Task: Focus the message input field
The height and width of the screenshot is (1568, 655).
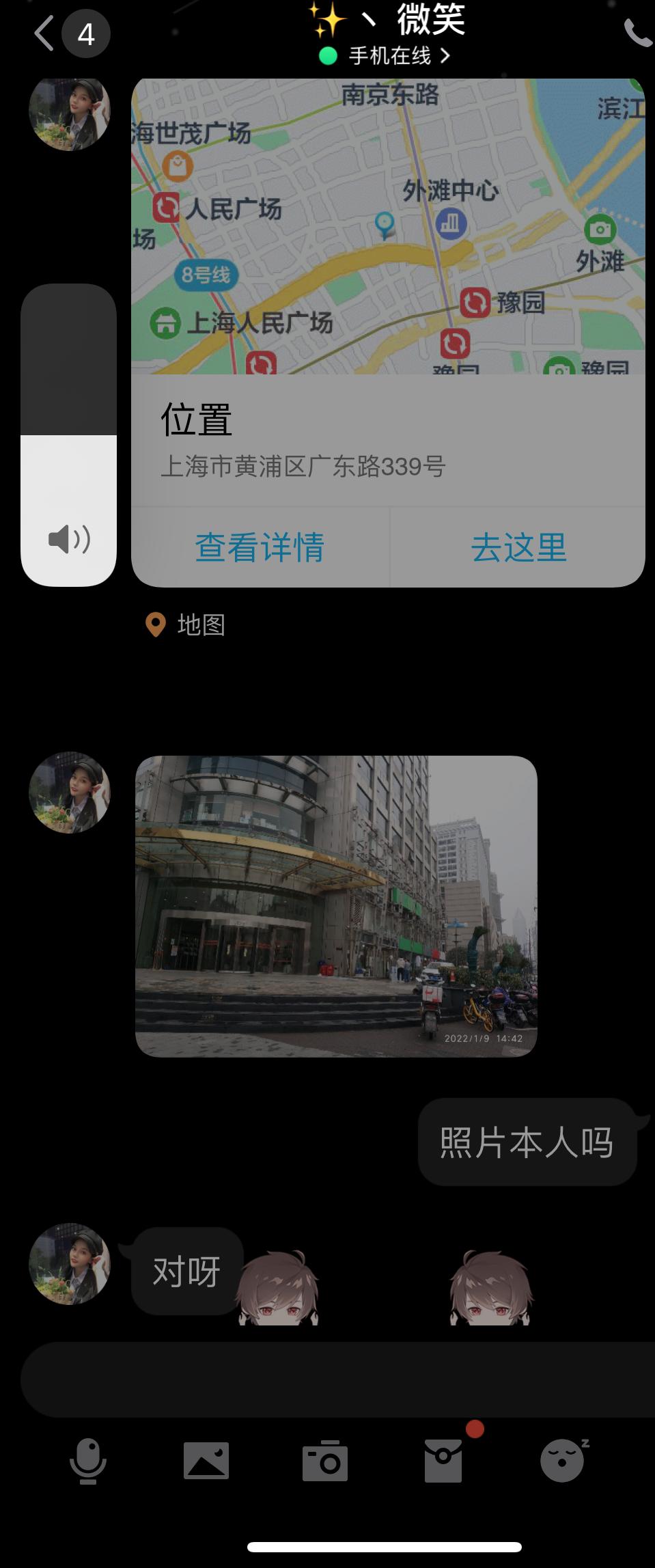Action: [x=335, y=1379]
